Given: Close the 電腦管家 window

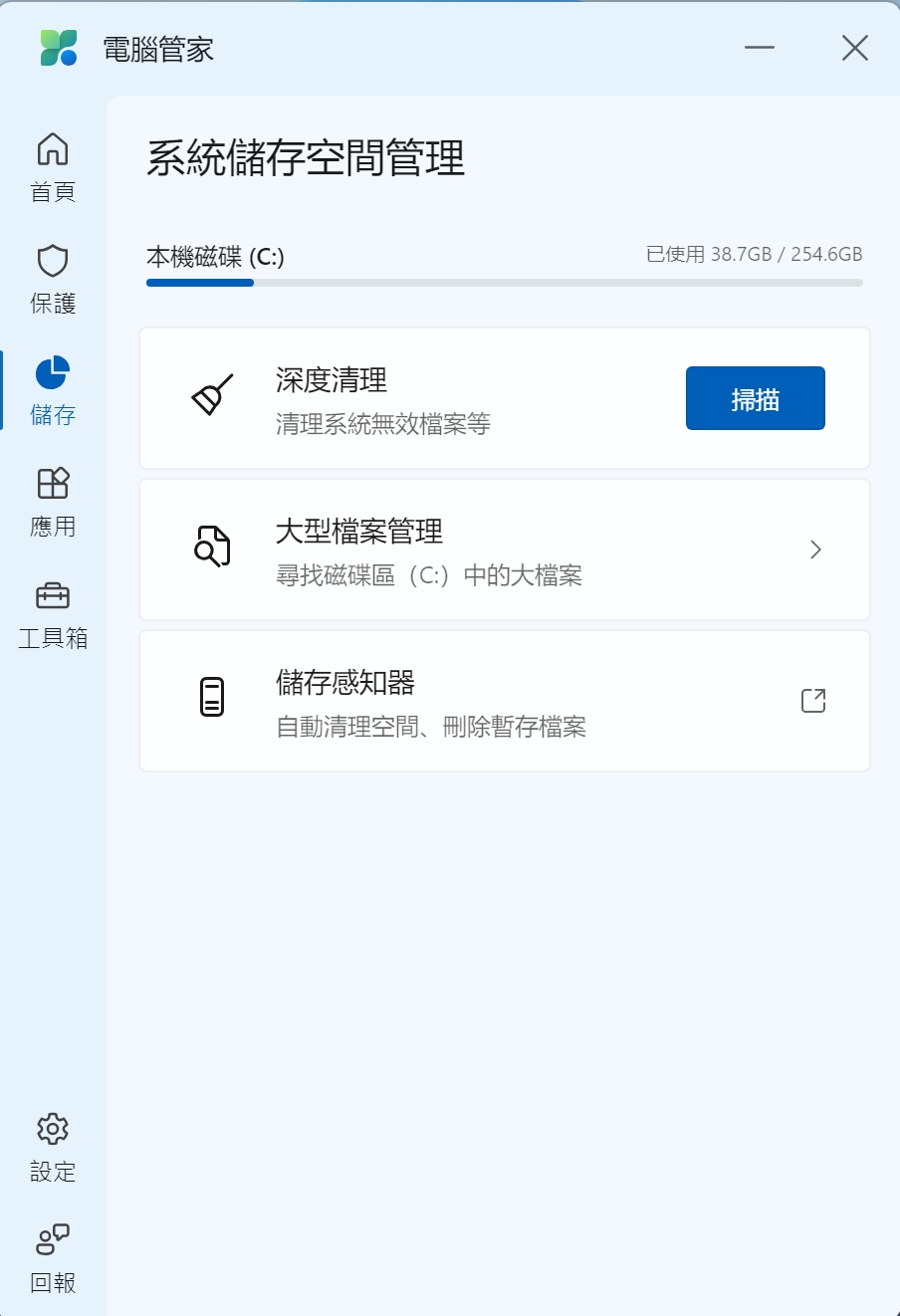Looking at the screenshot, I should 854,48.
